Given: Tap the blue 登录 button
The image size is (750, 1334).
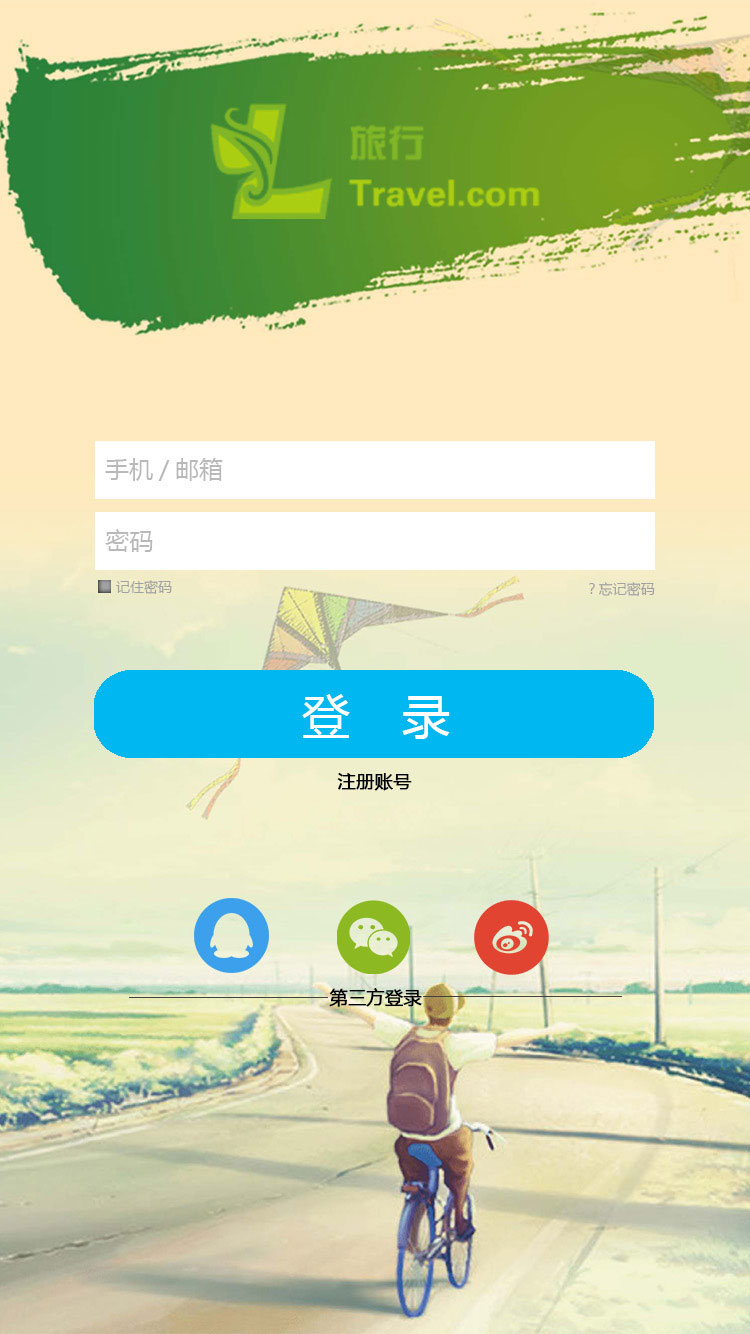Looking at the screenshot, I should click(x=374, y=714).
